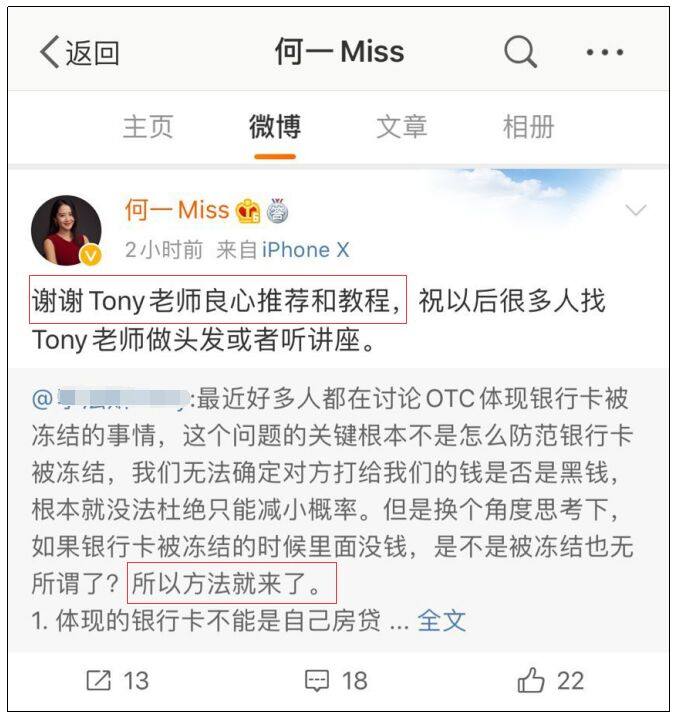This screenshot has width=675, height=723.
Task: Open the search icon
Action: point(520,52)
